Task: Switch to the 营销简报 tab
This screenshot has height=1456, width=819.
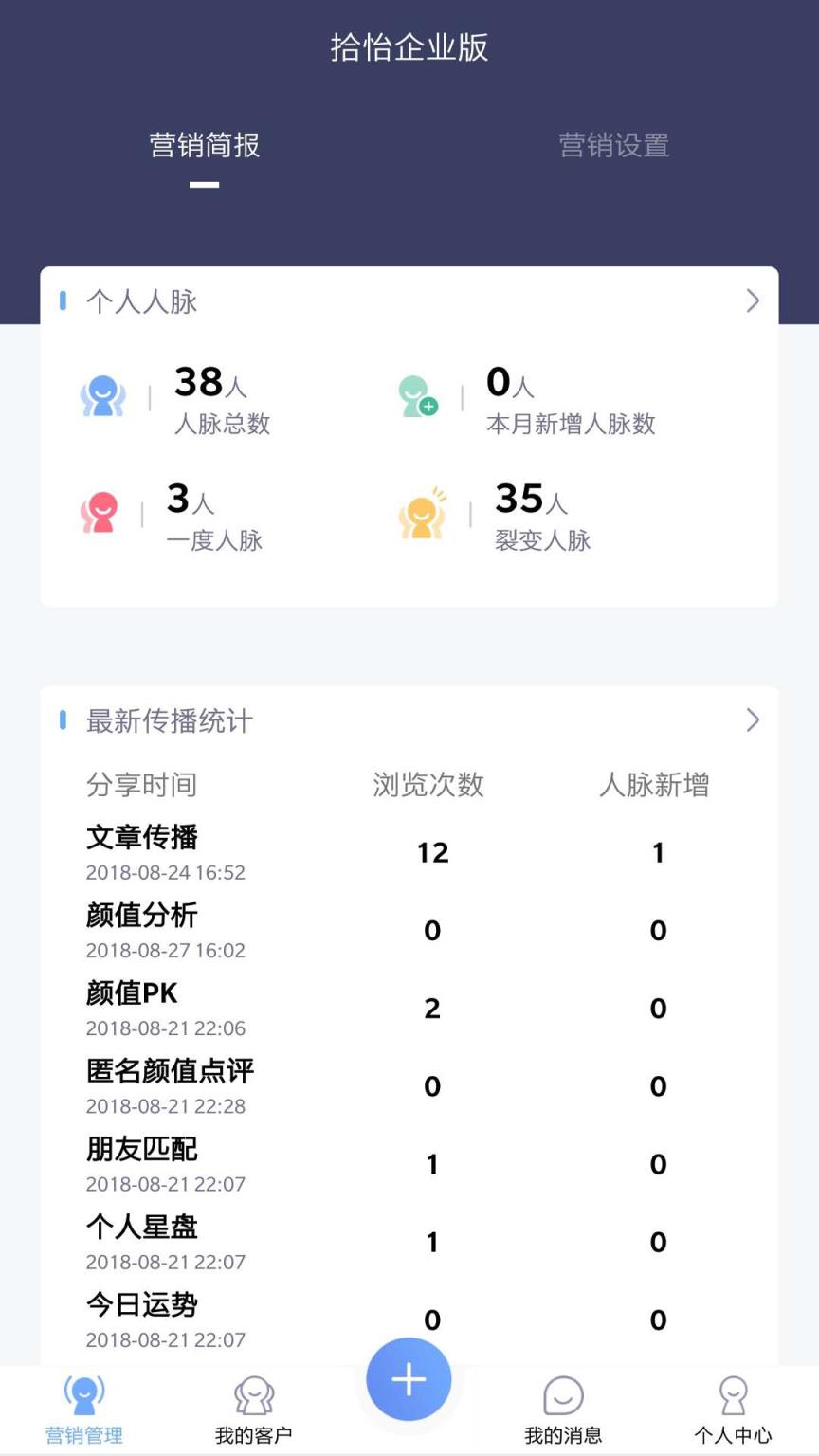Action: 205,146
